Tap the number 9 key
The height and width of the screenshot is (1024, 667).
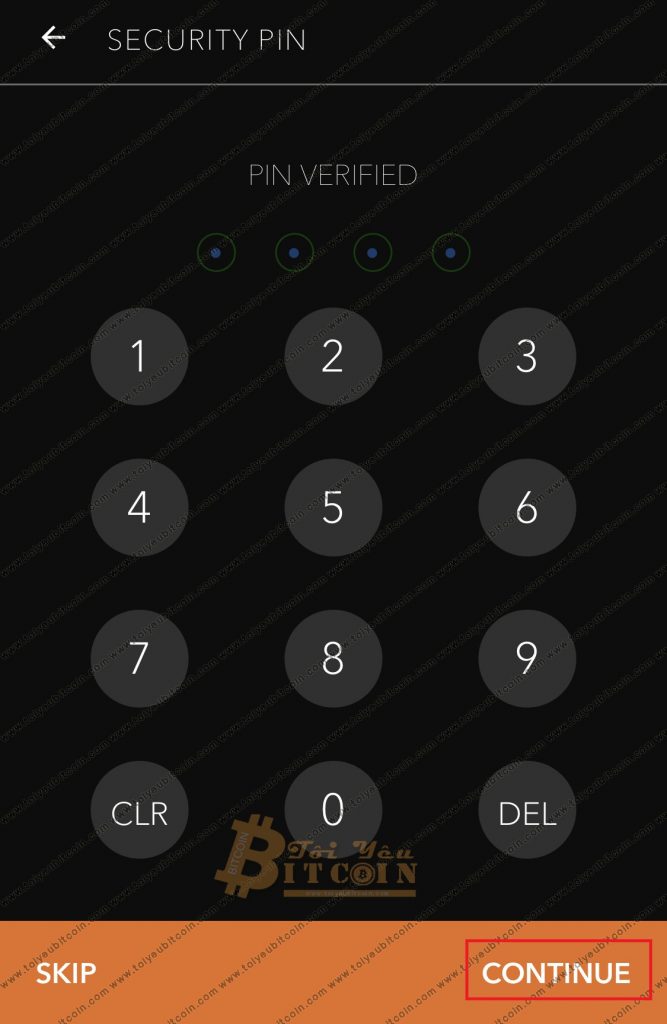point(527,658)
